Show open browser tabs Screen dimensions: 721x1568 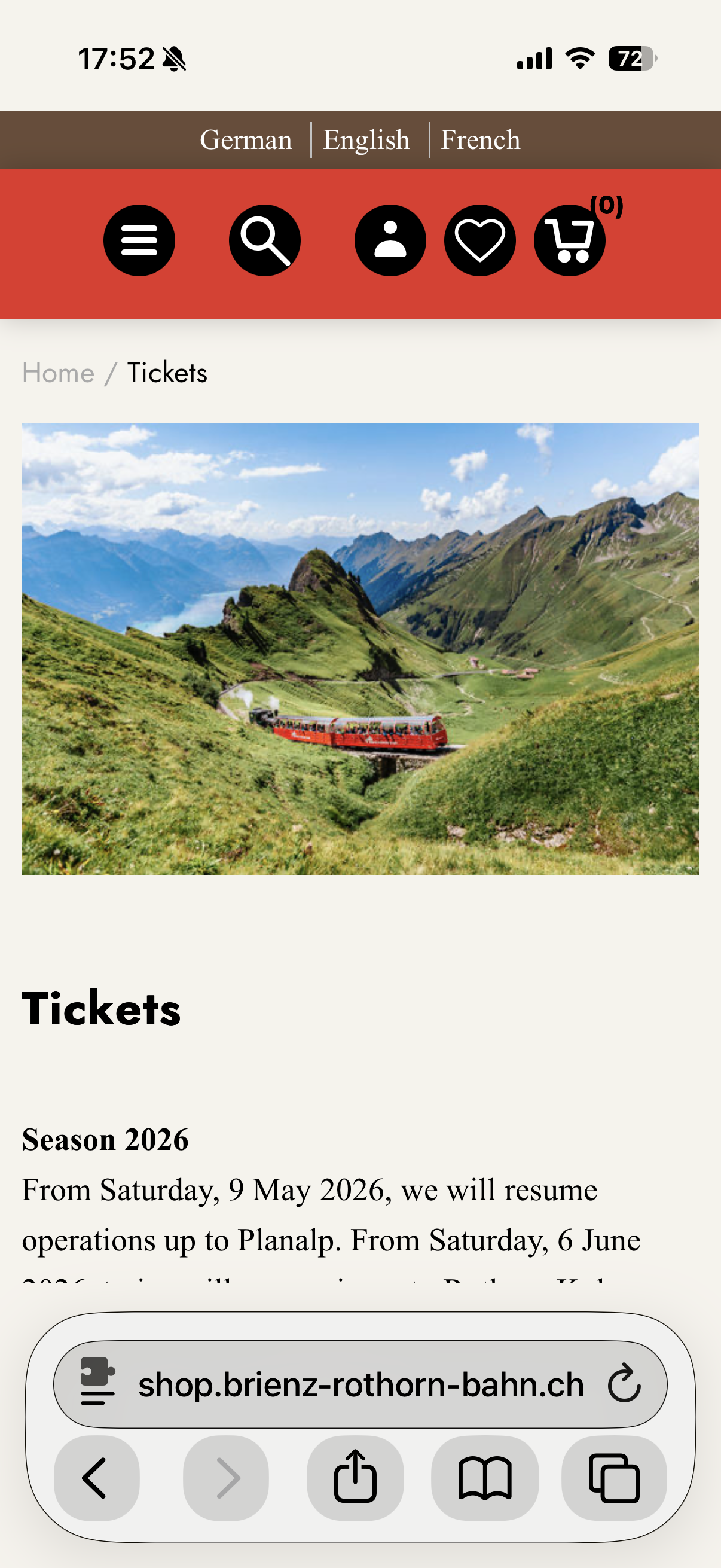pos(614,1478)
